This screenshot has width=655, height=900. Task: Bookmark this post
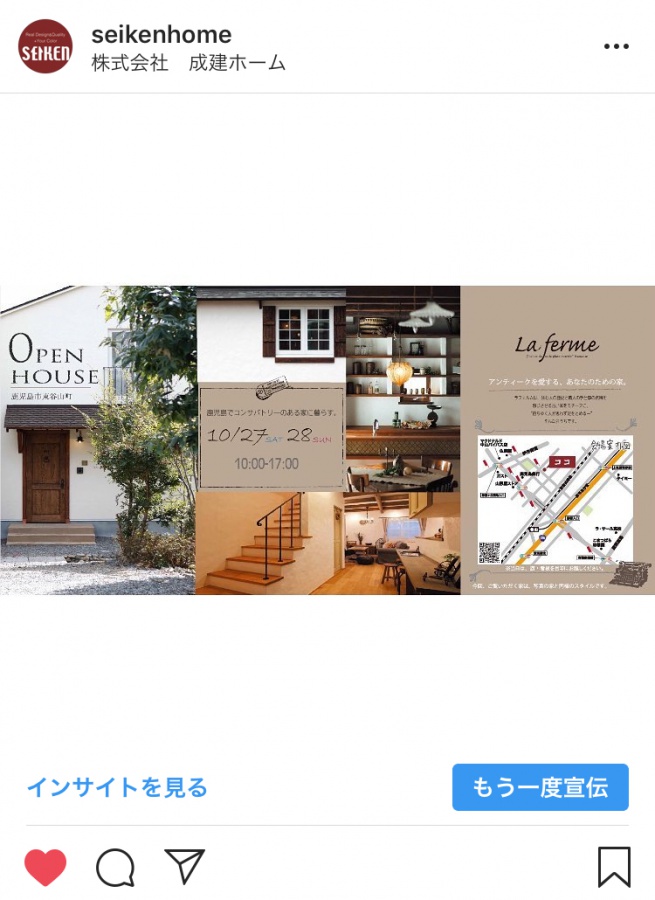(x=614, y=866)
